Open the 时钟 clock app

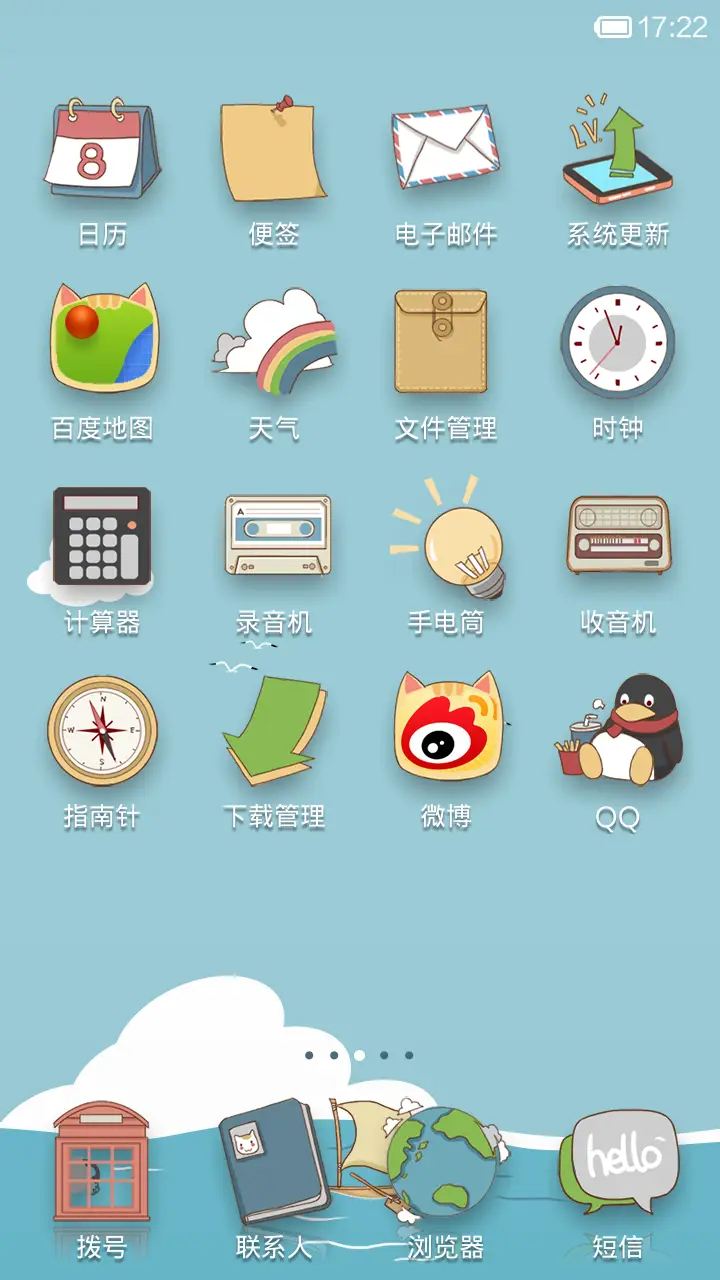click(617, 340)
